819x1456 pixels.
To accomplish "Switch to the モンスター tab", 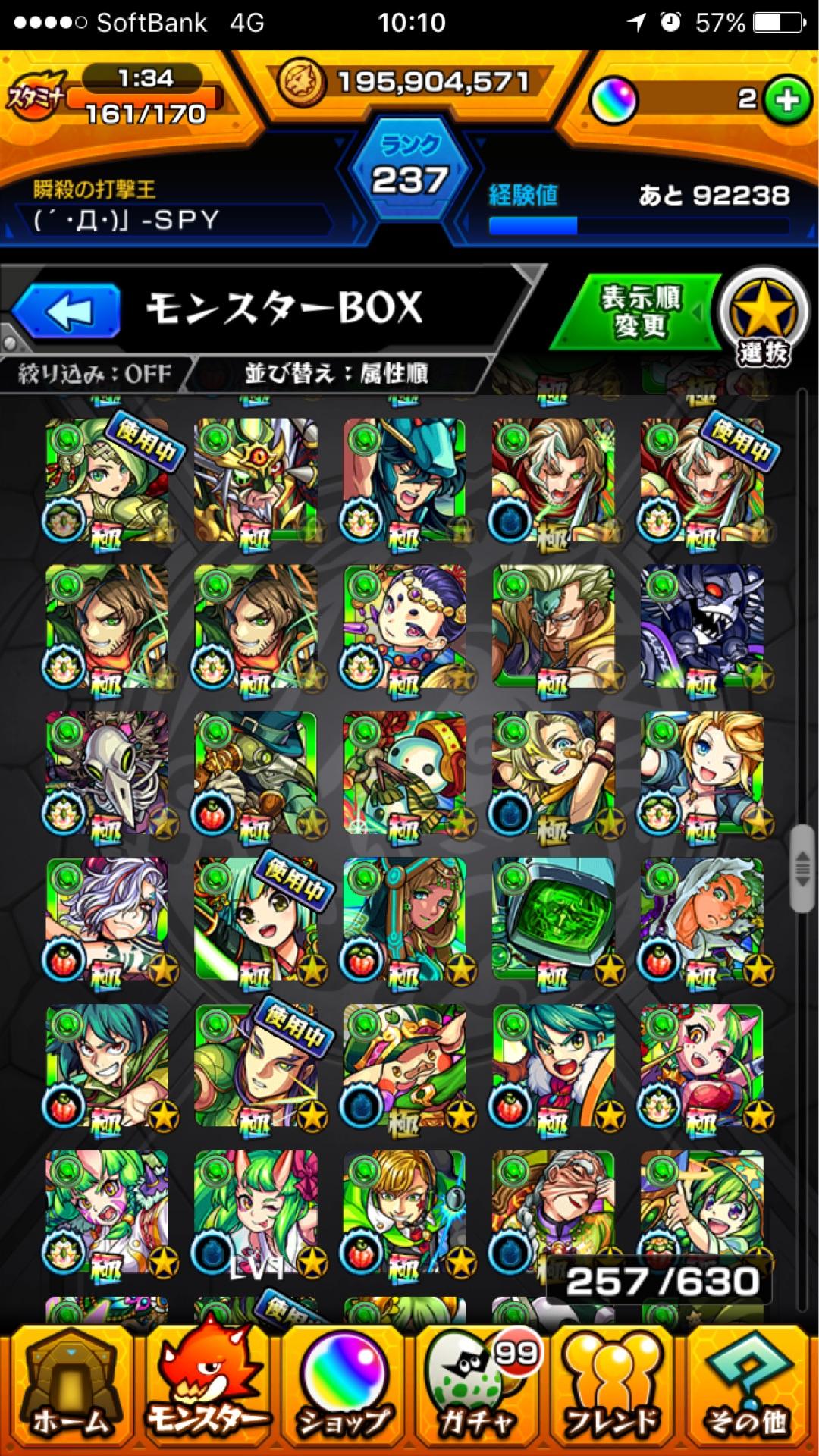I will click(206, 1391).
